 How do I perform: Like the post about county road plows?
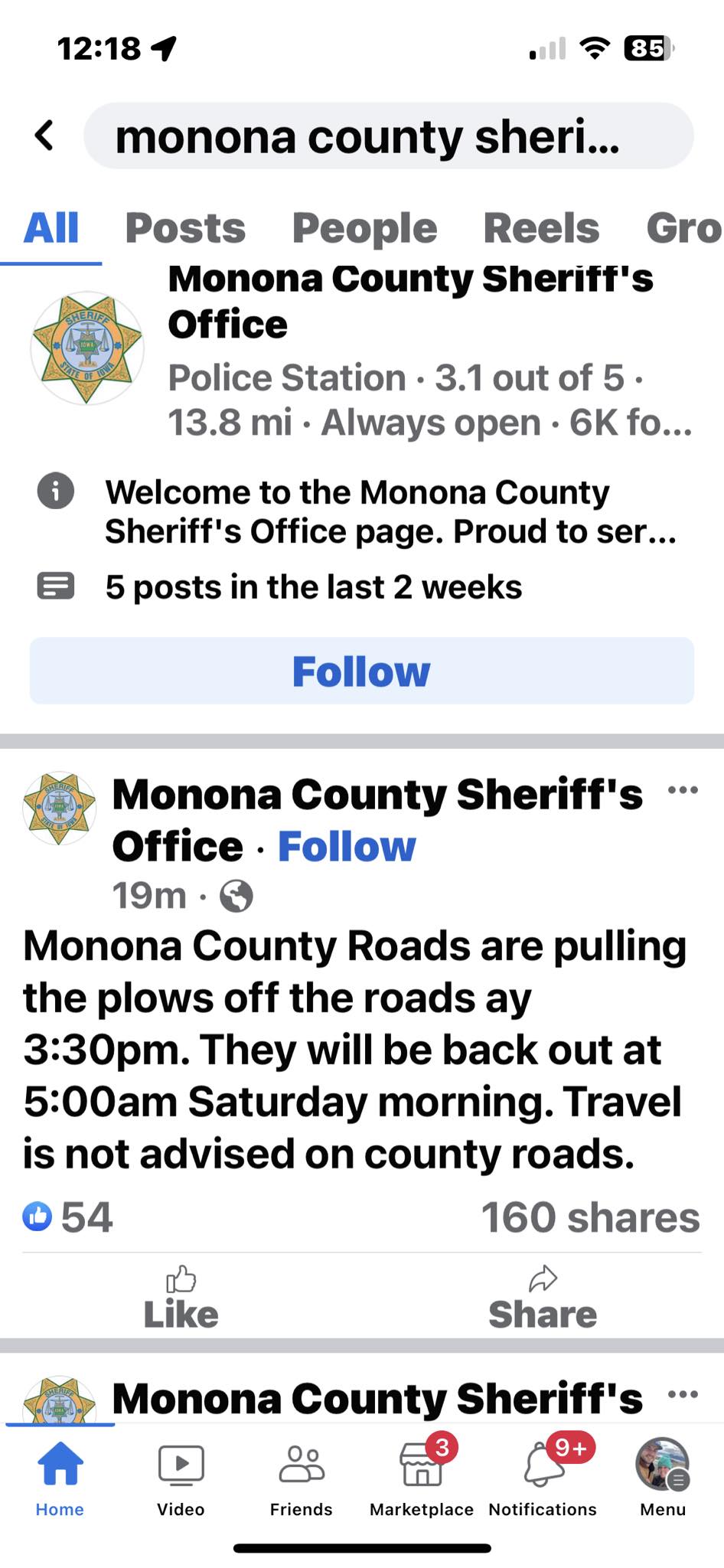tap(181, 1298)
